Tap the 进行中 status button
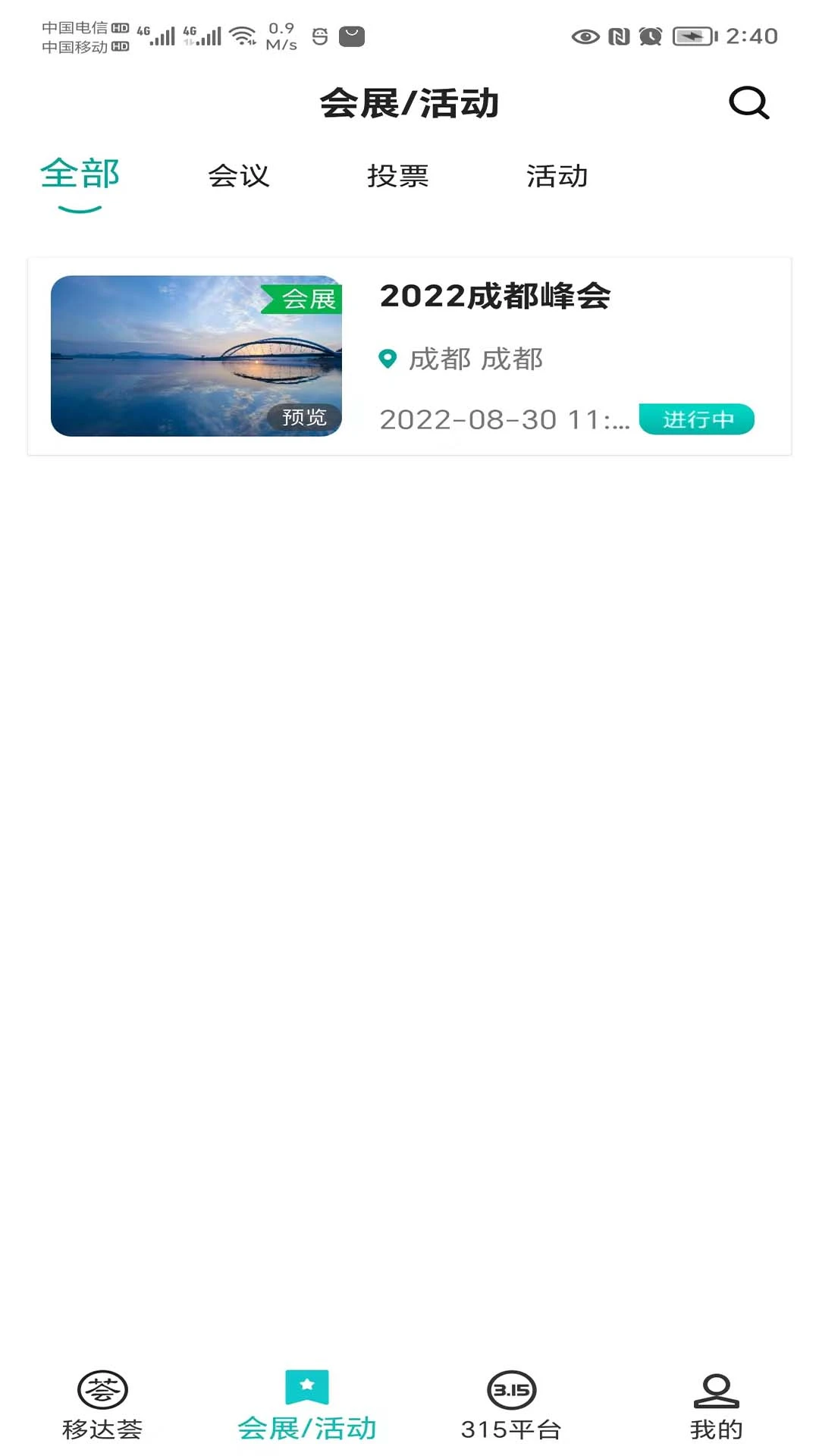 point(696,419)
